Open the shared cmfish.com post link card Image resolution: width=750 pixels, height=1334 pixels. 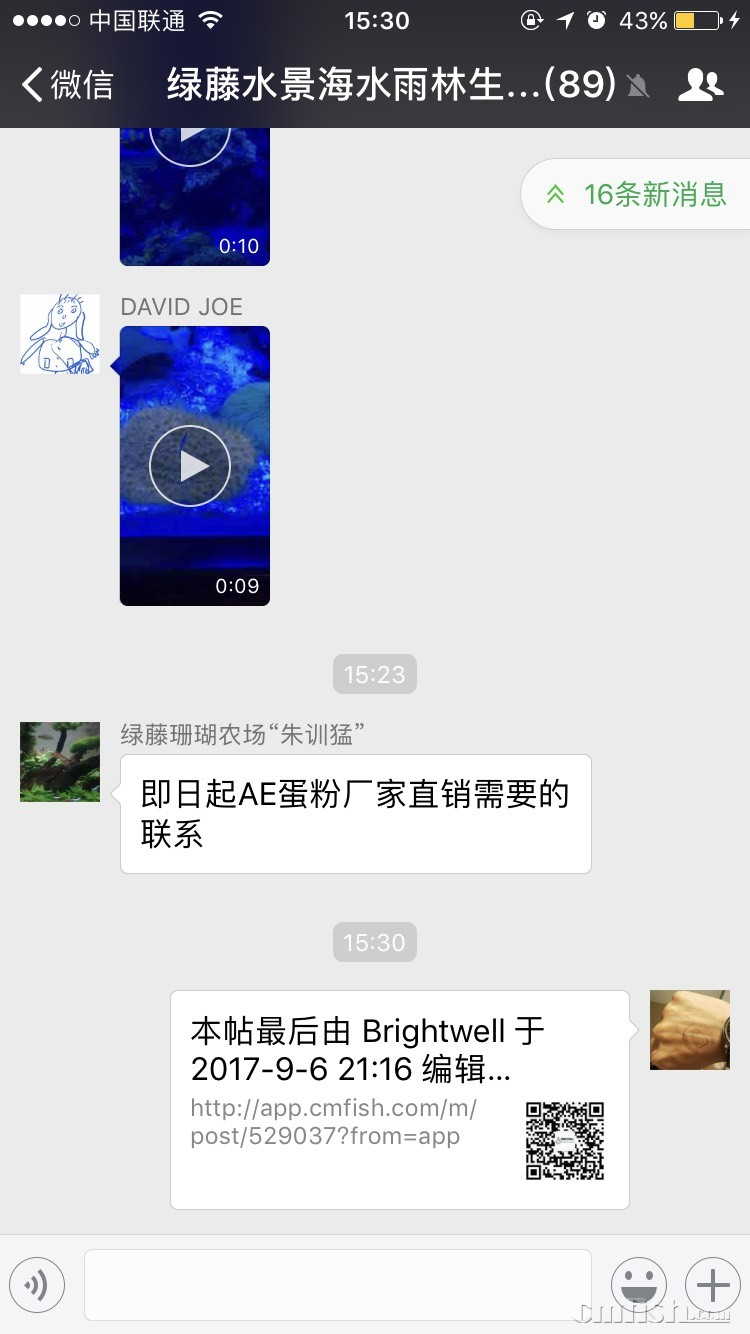(399, 1099)
